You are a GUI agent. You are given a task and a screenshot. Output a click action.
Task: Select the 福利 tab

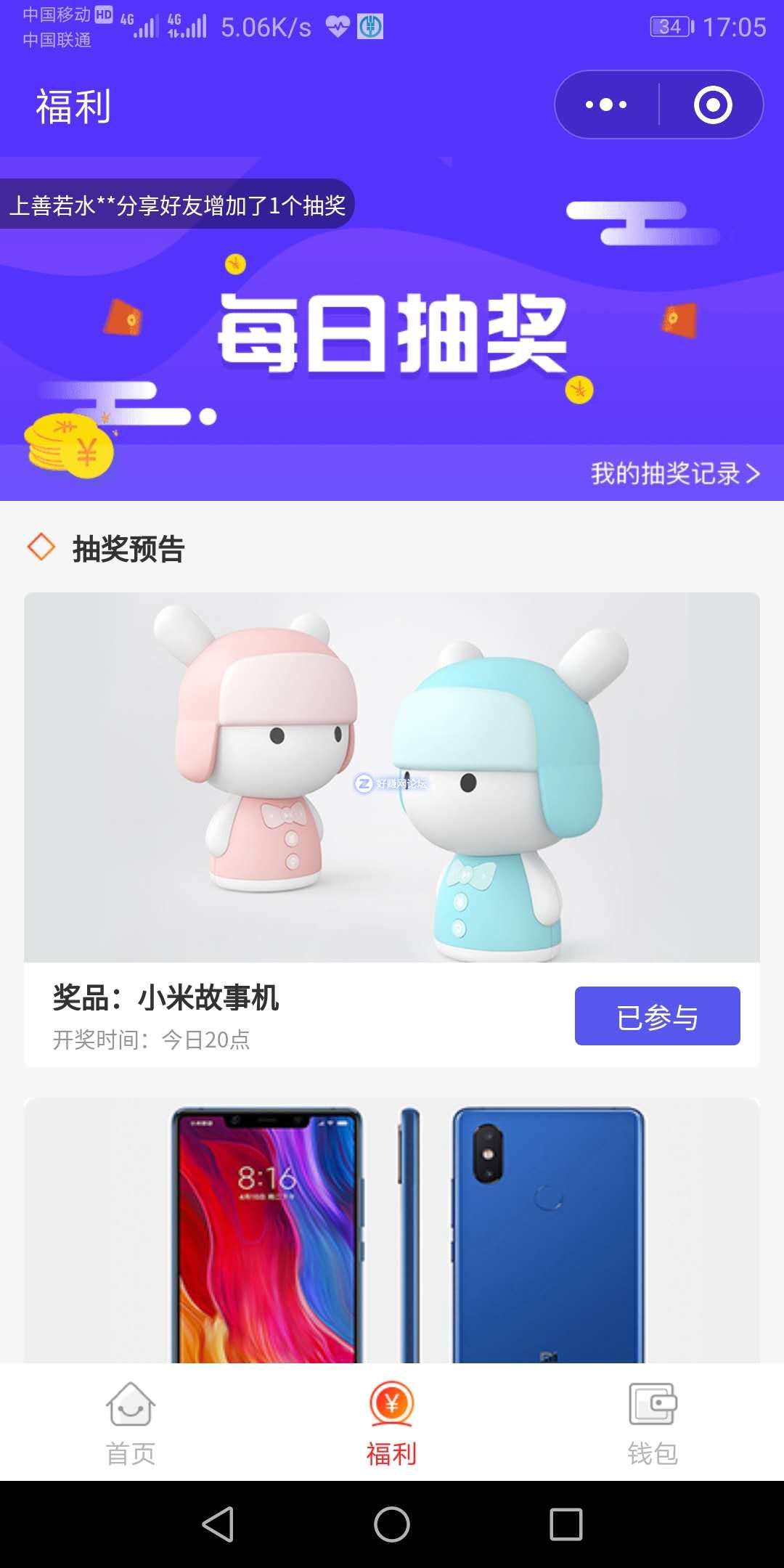point(392,1423)
